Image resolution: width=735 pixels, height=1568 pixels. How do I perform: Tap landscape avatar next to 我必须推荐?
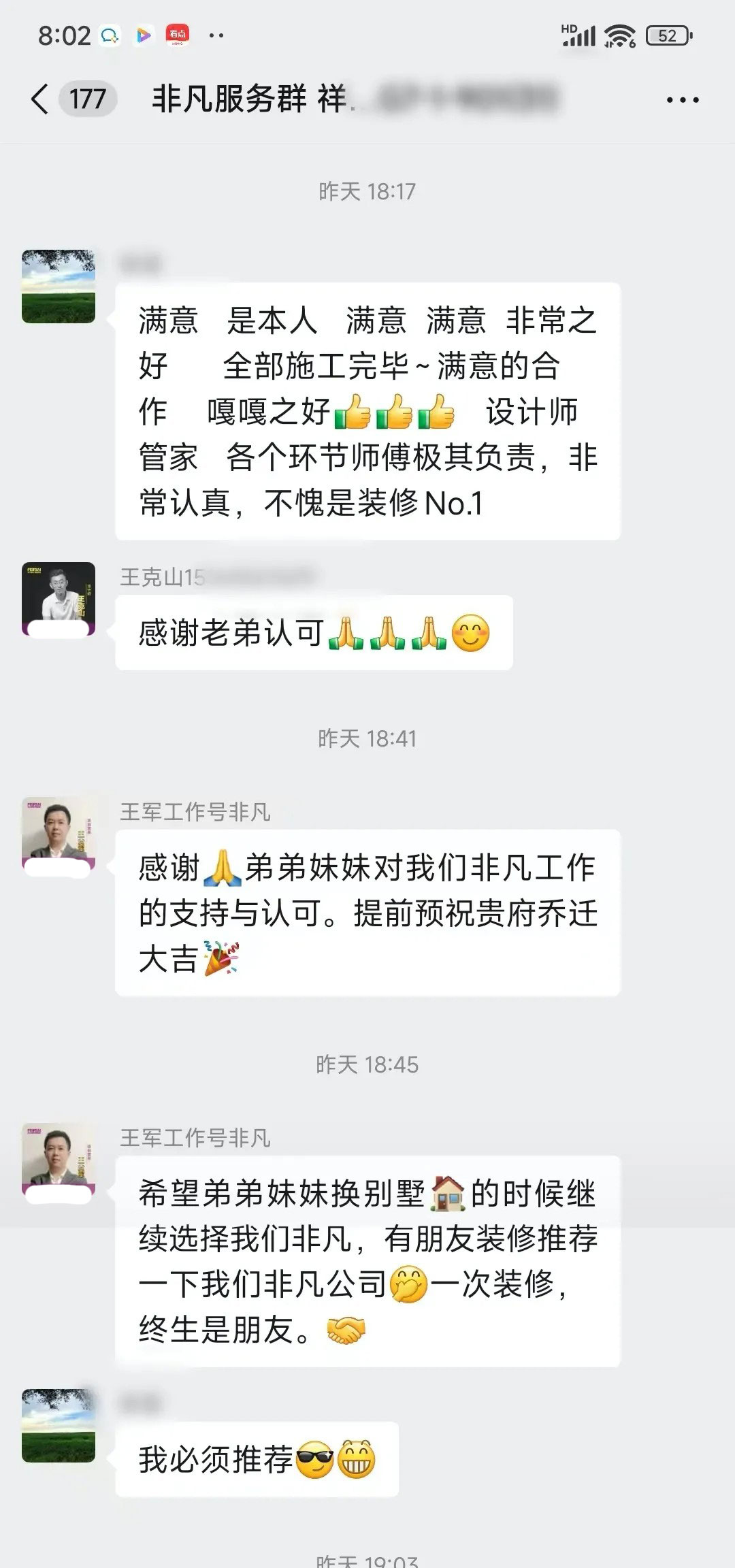tap(59, 1426)
